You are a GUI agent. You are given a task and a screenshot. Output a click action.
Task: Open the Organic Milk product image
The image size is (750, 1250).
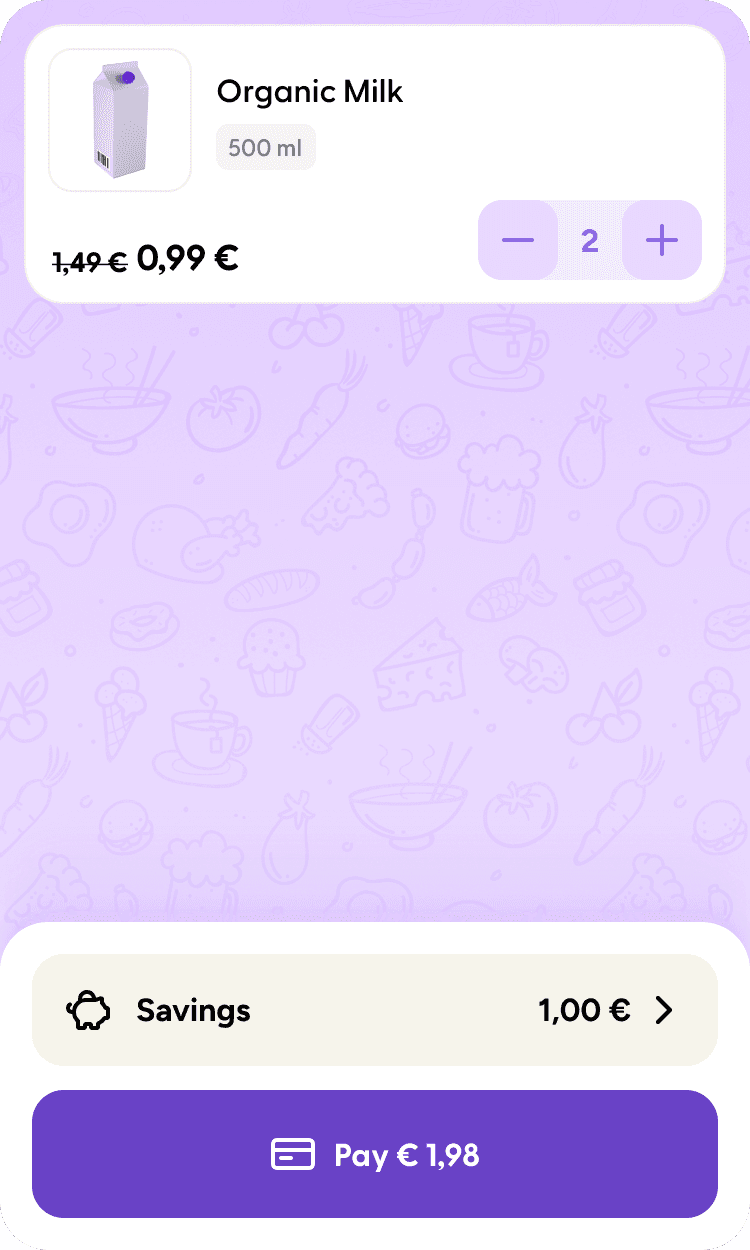[x=120, y=120]
